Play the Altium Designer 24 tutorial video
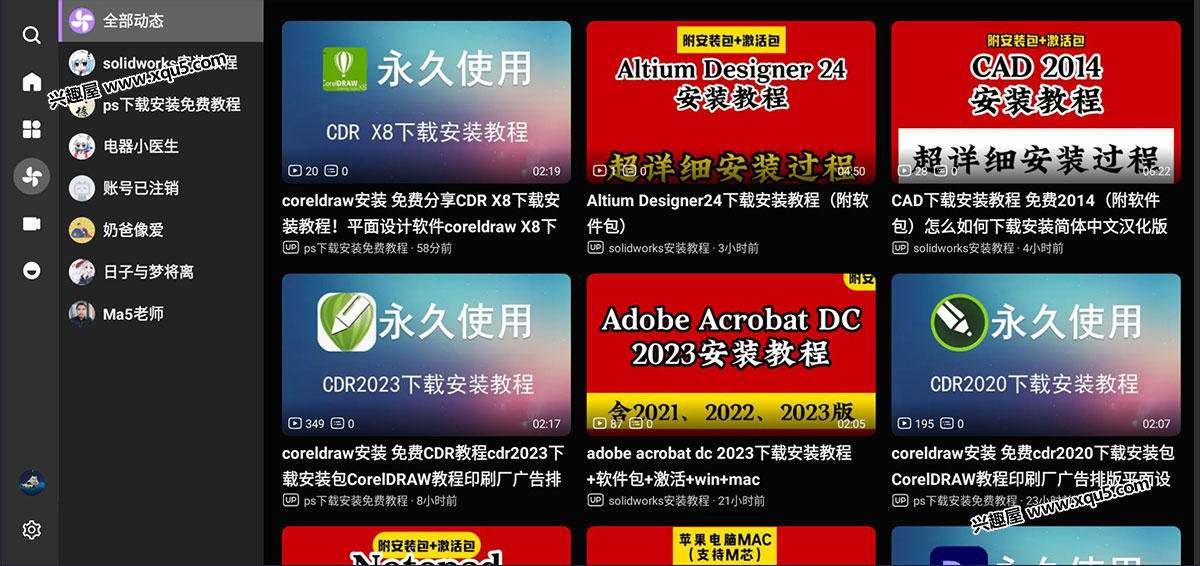The height and width of the screenshot is (566, 1200). (x=731, y=102)
